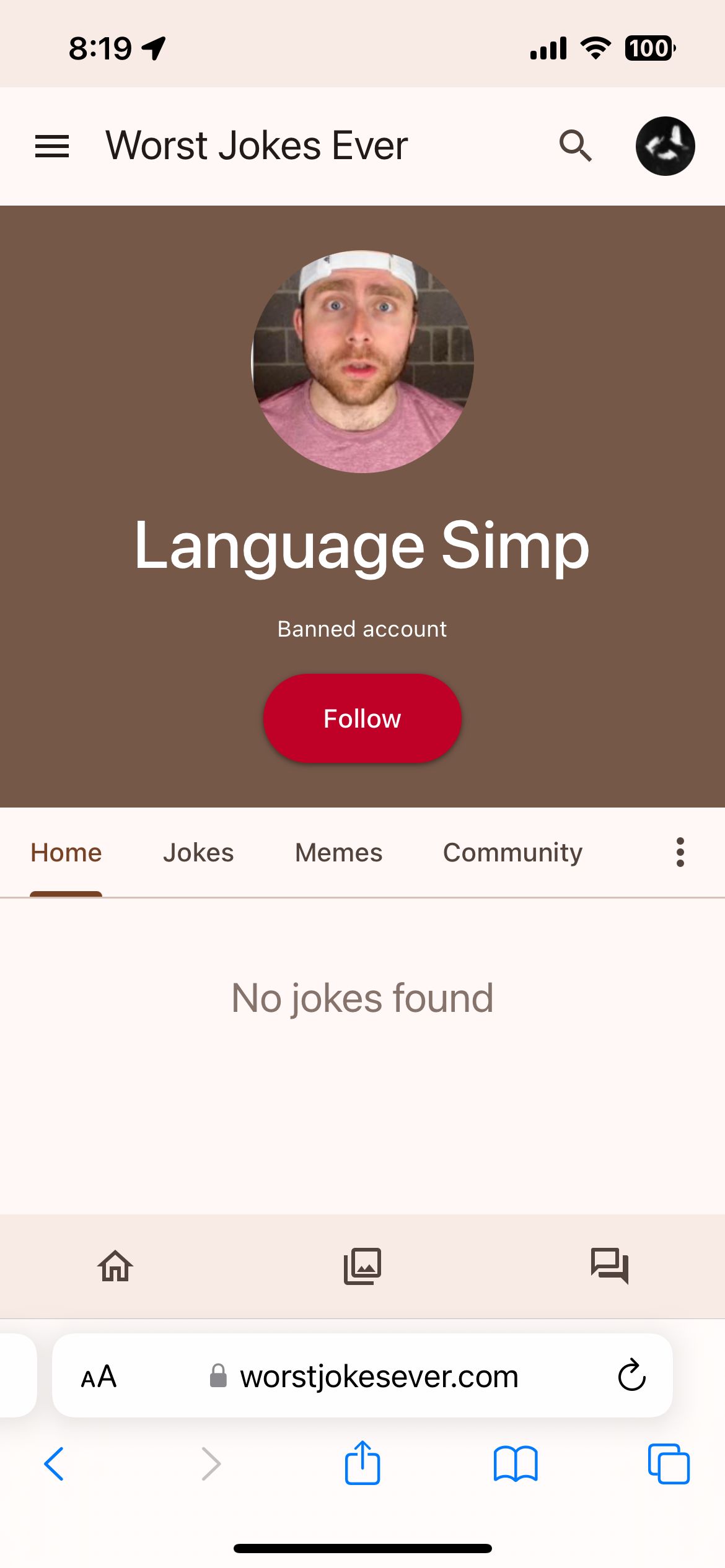This screenshot has height=1568, width=725.
Task: Open the search icon
Action: pyautogui.click(x=576, y=146)
